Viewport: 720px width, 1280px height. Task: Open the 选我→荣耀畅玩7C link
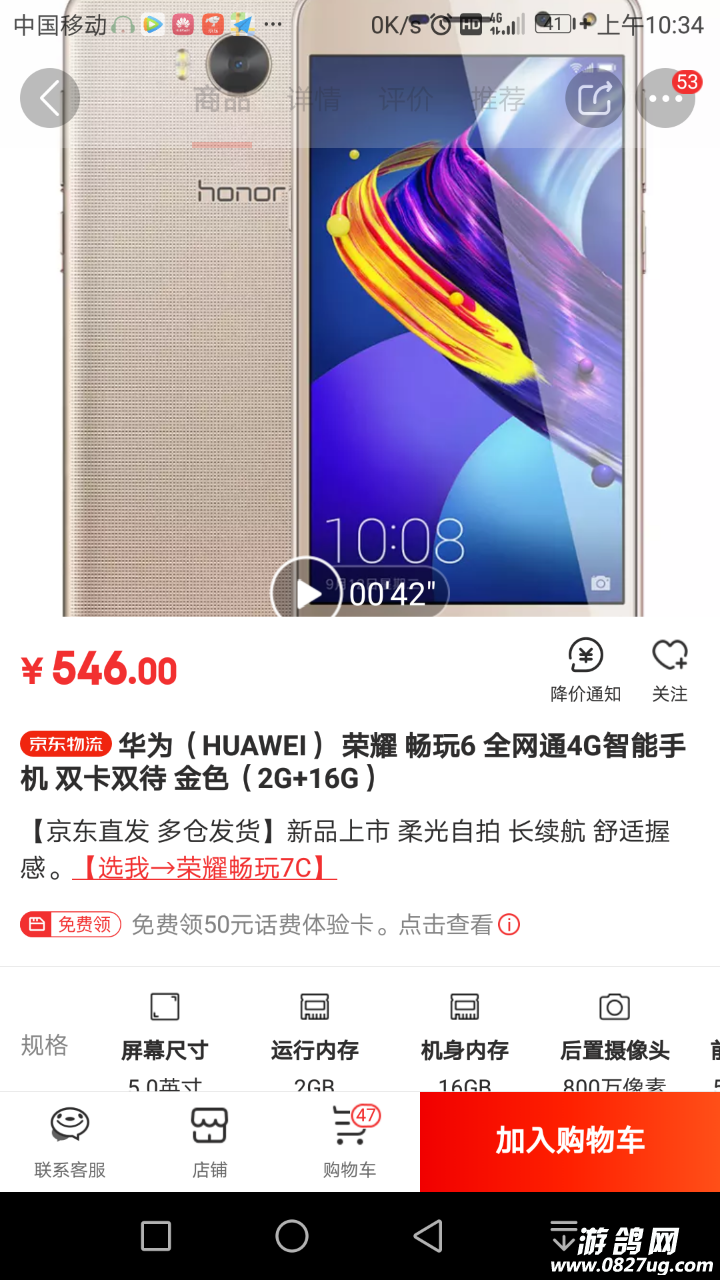204,868
